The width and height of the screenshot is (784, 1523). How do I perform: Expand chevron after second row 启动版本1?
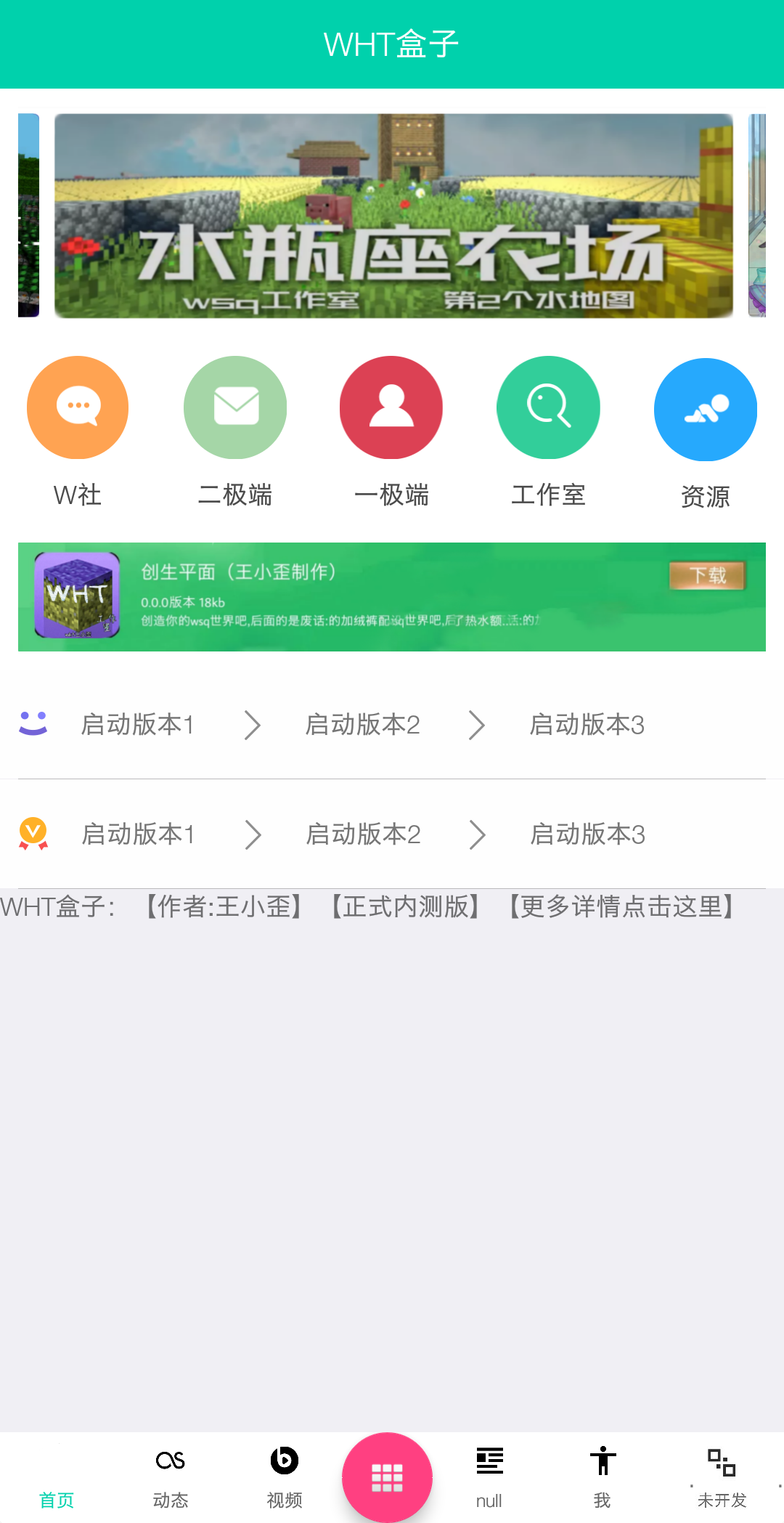(x=254, y=834)
